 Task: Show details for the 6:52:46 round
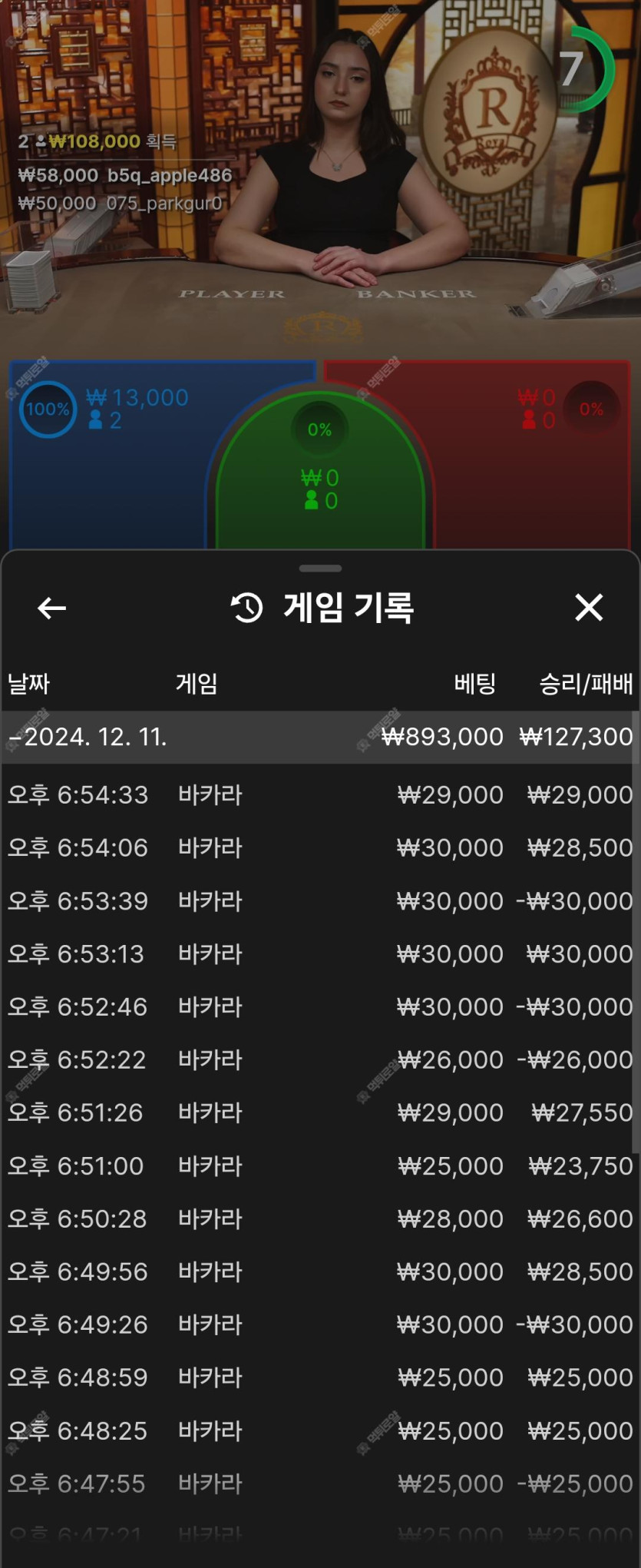(x=319, y=1006)
